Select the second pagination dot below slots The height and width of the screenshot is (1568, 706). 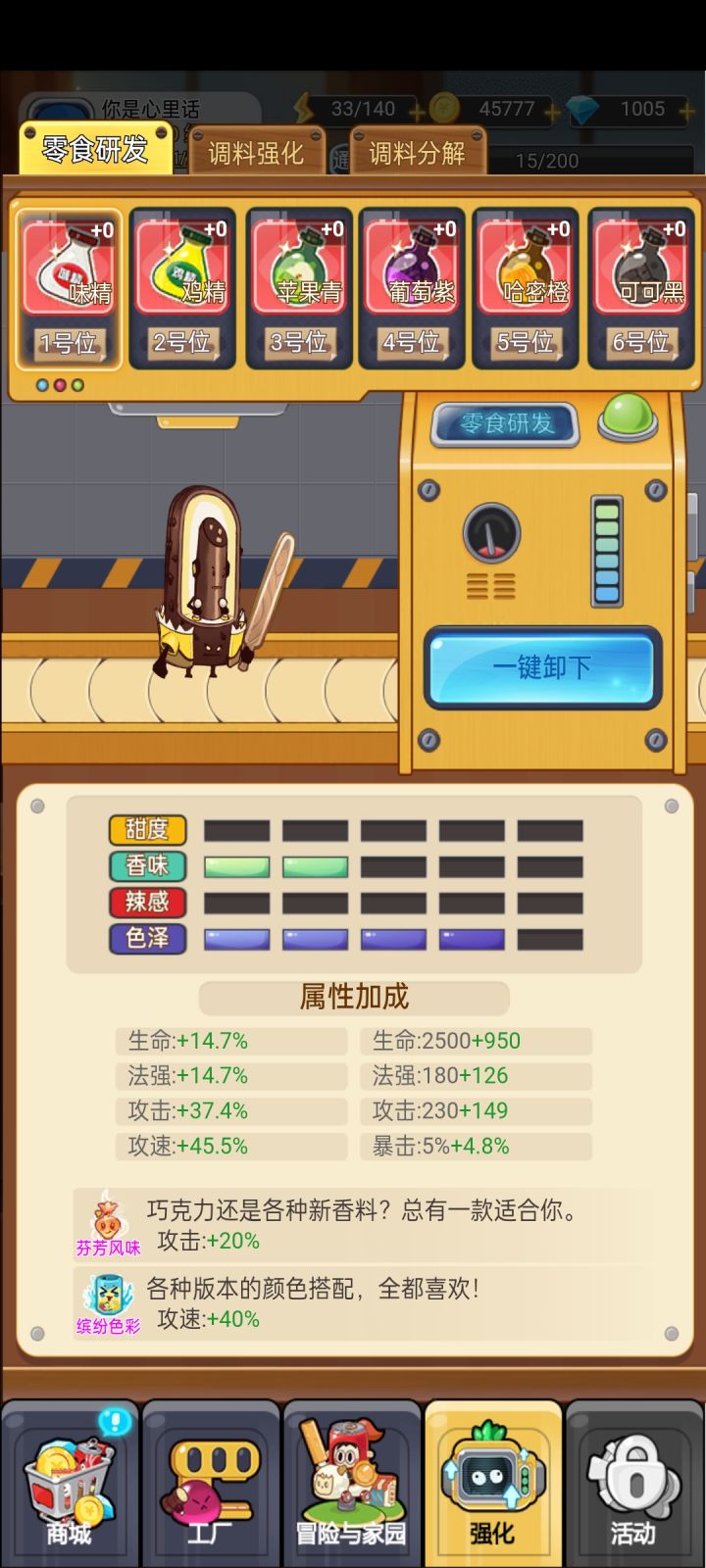60,385
